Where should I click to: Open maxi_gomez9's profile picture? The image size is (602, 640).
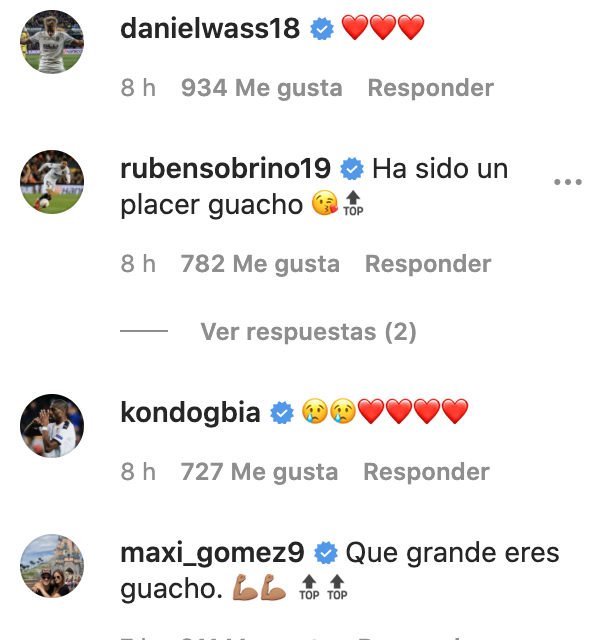point(51,565)
